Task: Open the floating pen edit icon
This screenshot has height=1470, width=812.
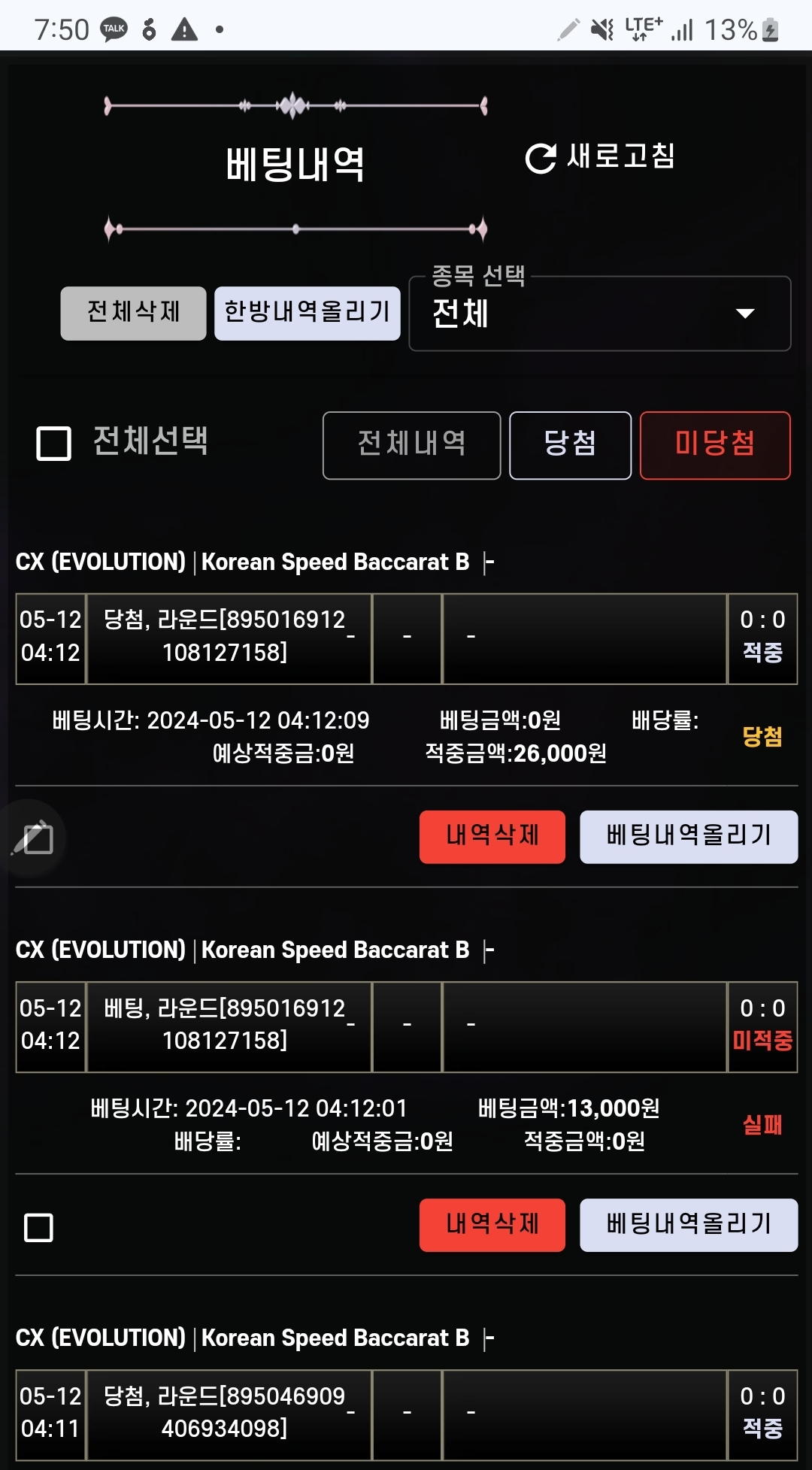Action: [33, 838]
